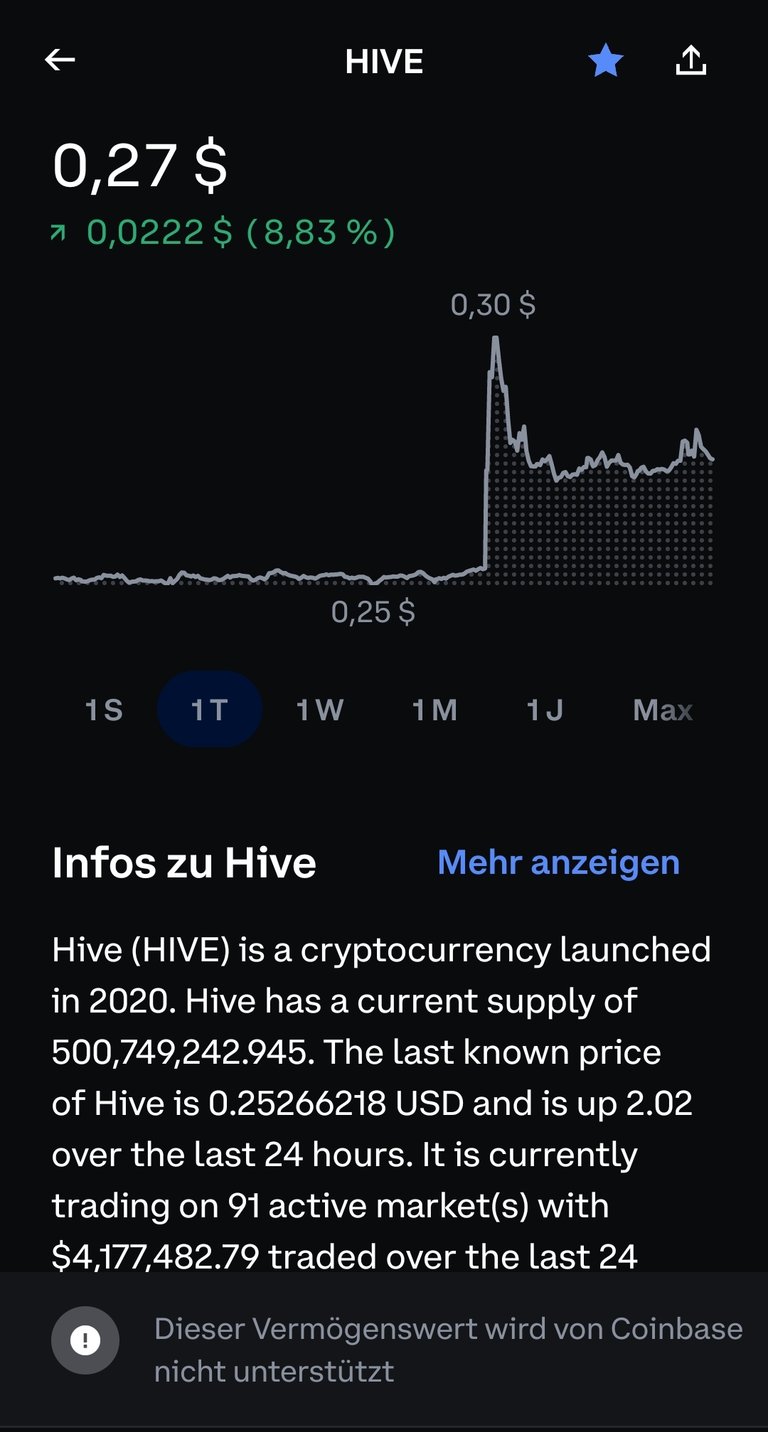This screenshot has height=1432, width=768.
Task: Share the HIVE asset page
Action: point(691,61)
